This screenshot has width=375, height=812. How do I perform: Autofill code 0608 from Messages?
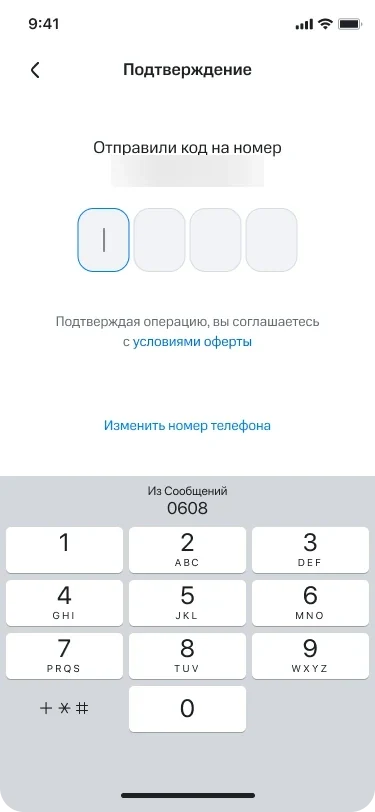click(188, 501)
